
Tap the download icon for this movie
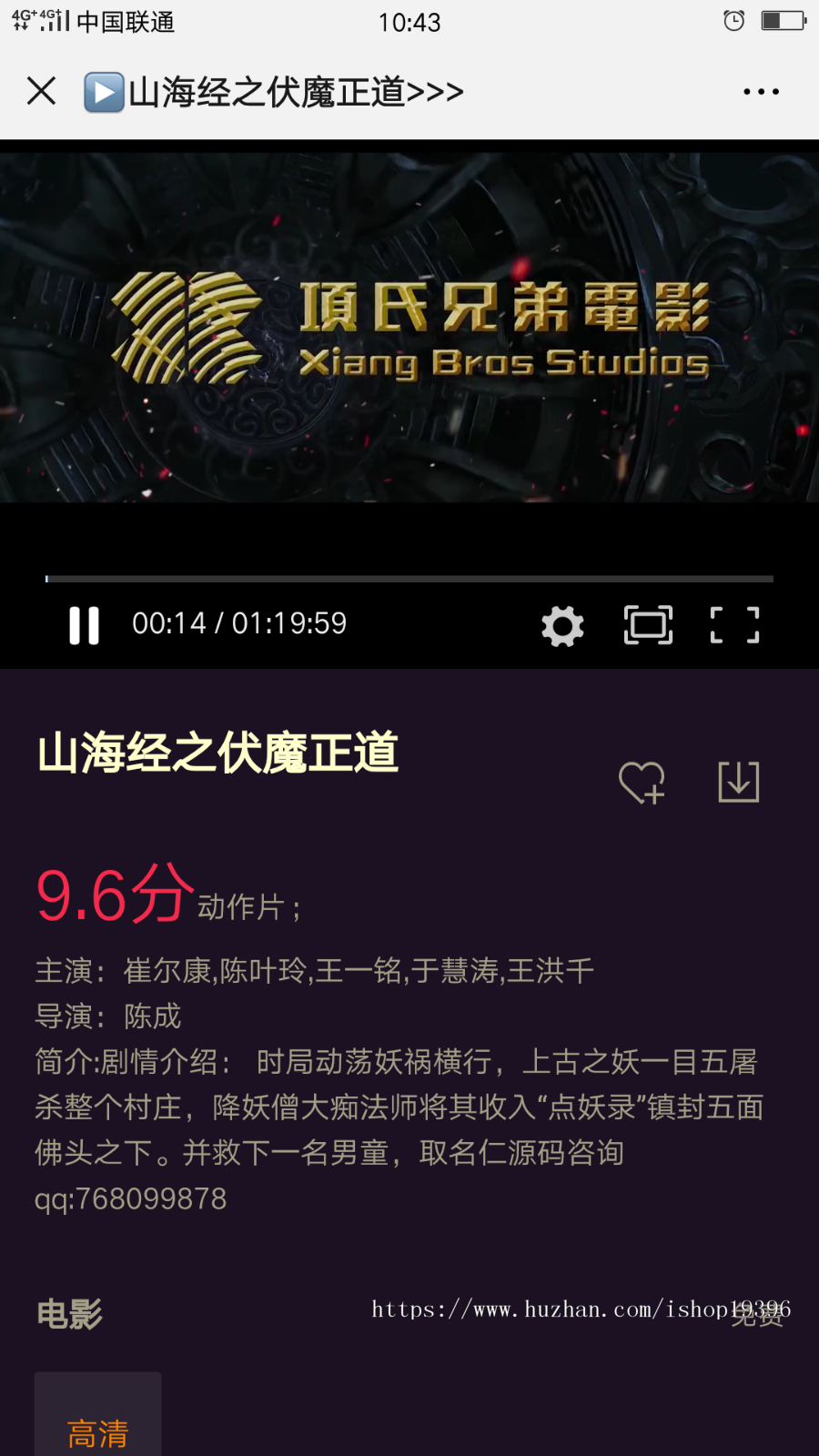(739, 781)
